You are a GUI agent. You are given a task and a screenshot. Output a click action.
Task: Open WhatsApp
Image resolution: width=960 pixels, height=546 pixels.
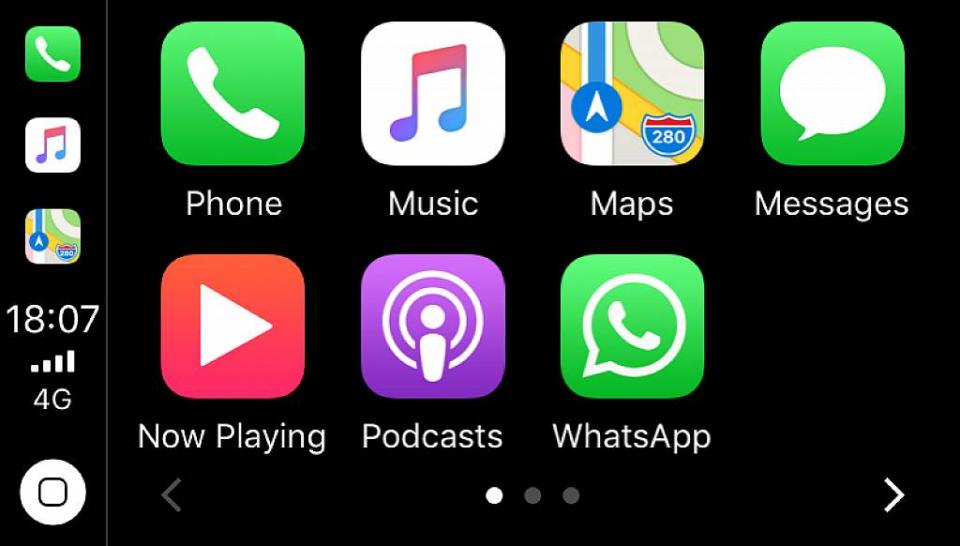coord(632,326)
